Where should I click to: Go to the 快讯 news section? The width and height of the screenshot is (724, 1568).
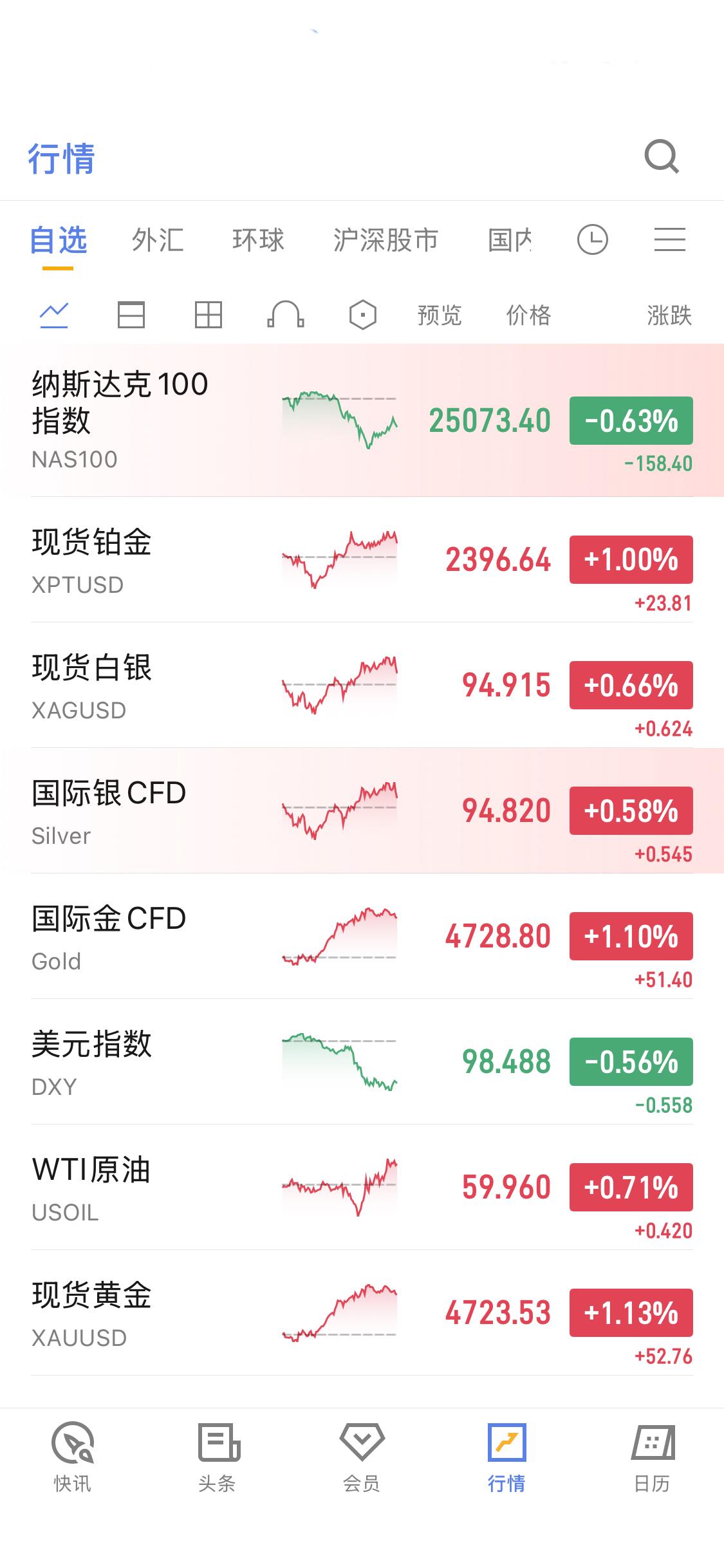coord(72,1471)
